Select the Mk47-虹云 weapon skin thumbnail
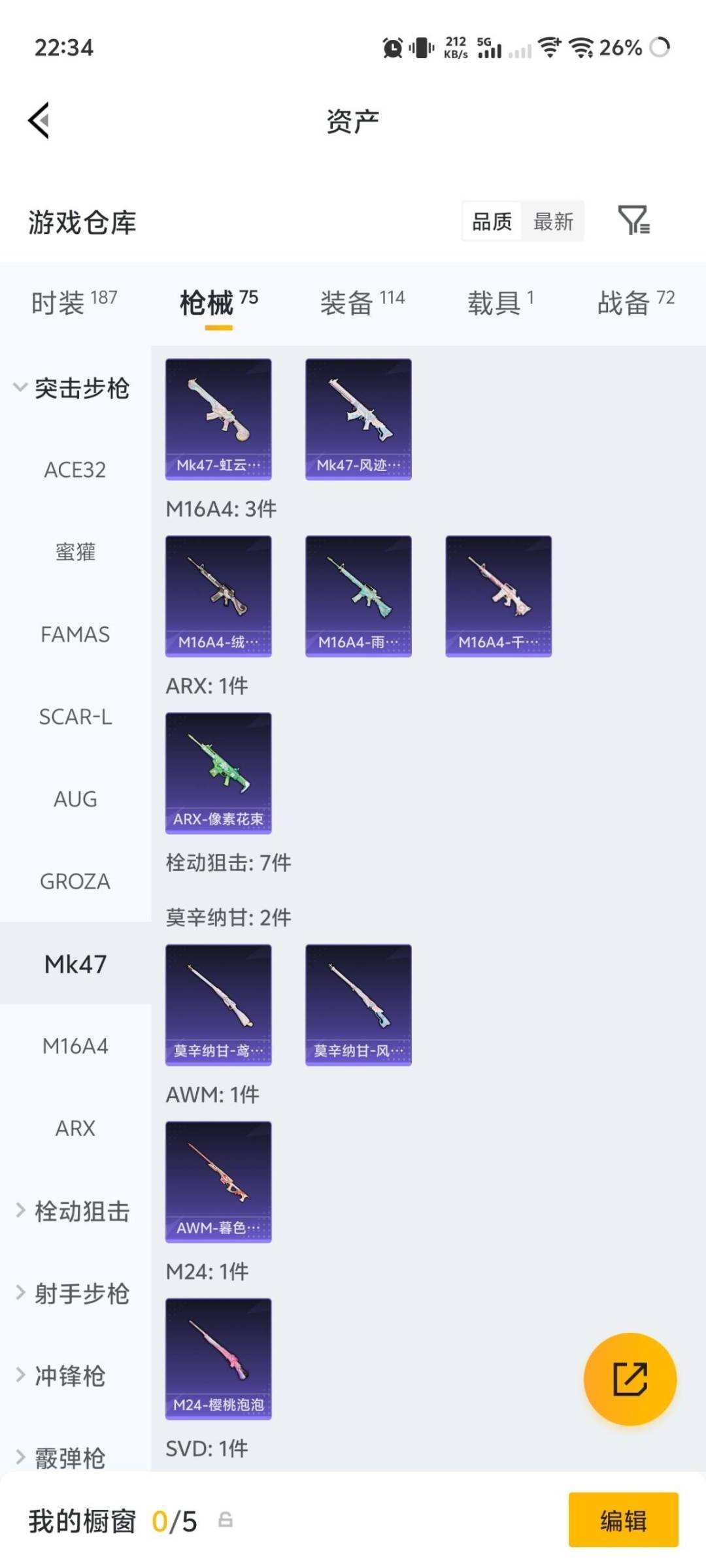 tap(218, 418)
